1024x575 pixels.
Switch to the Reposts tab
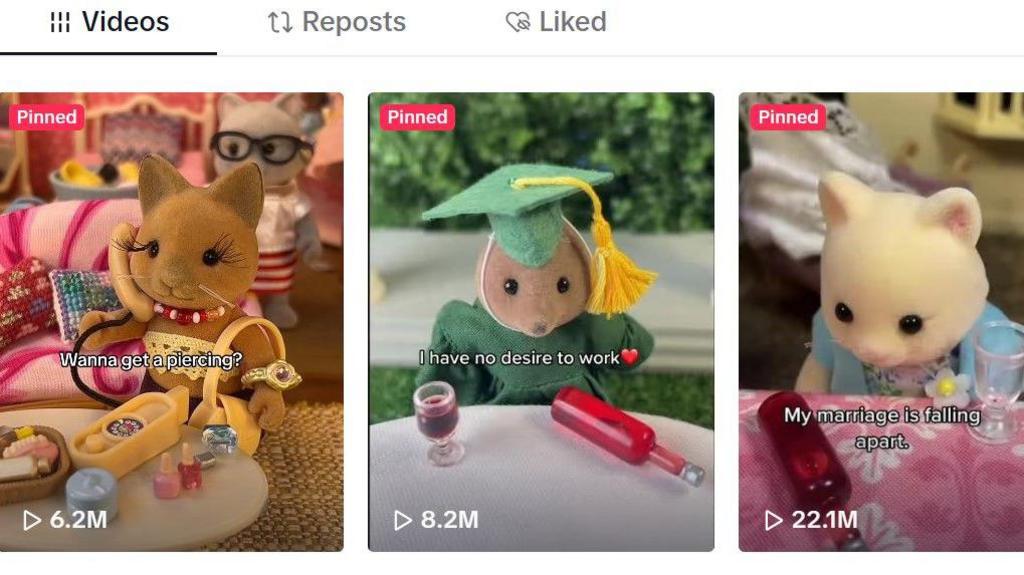(x=337, y=23)
